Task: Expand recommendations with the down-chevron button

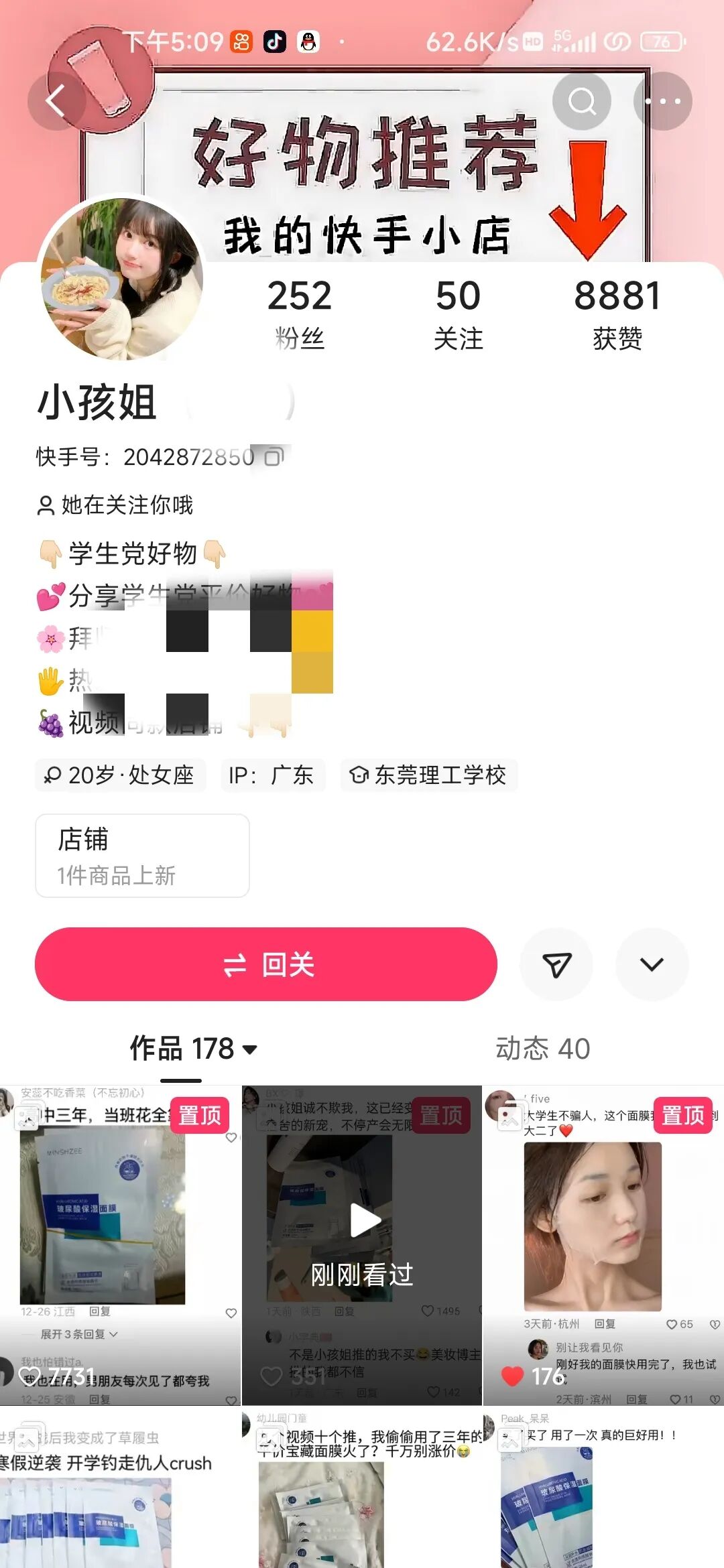Action: [x=652, y=964]
